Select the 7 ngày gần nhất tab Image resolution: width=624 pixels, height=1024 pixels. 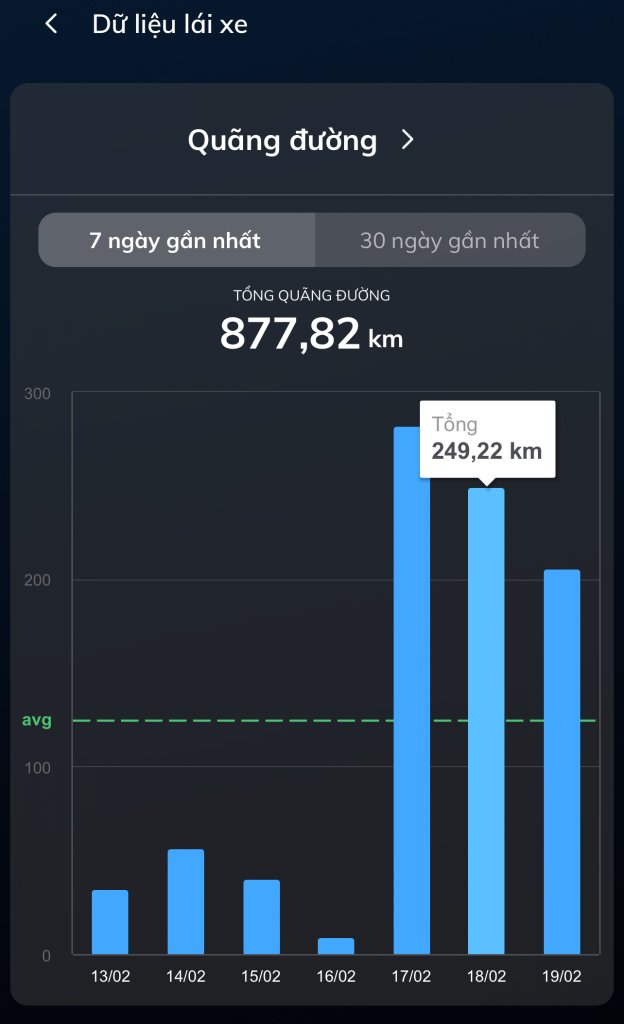pyautogui.click(x=175, y=241)
